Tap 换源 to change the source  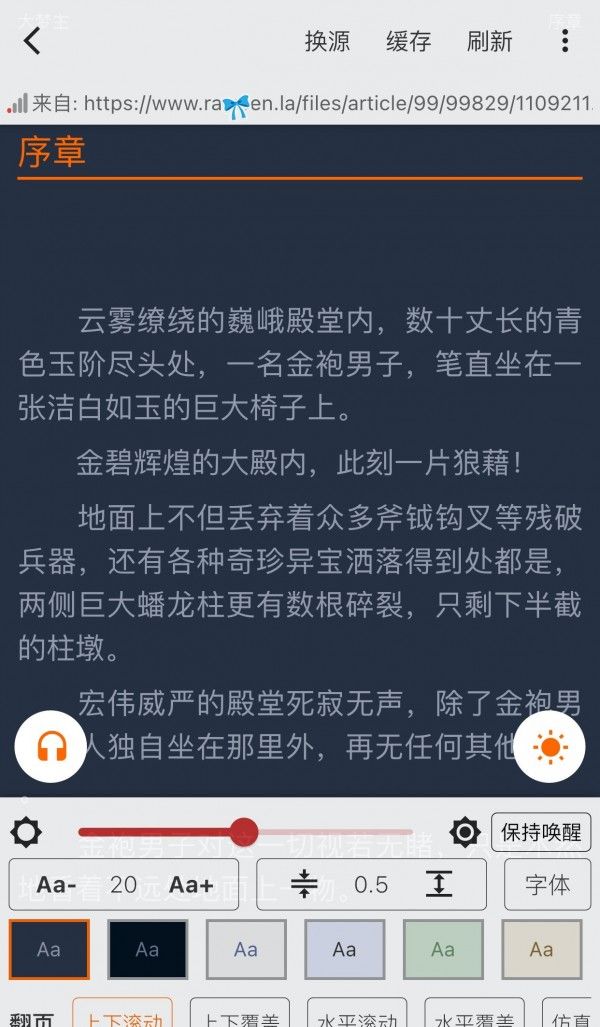[x=327, y=41]
